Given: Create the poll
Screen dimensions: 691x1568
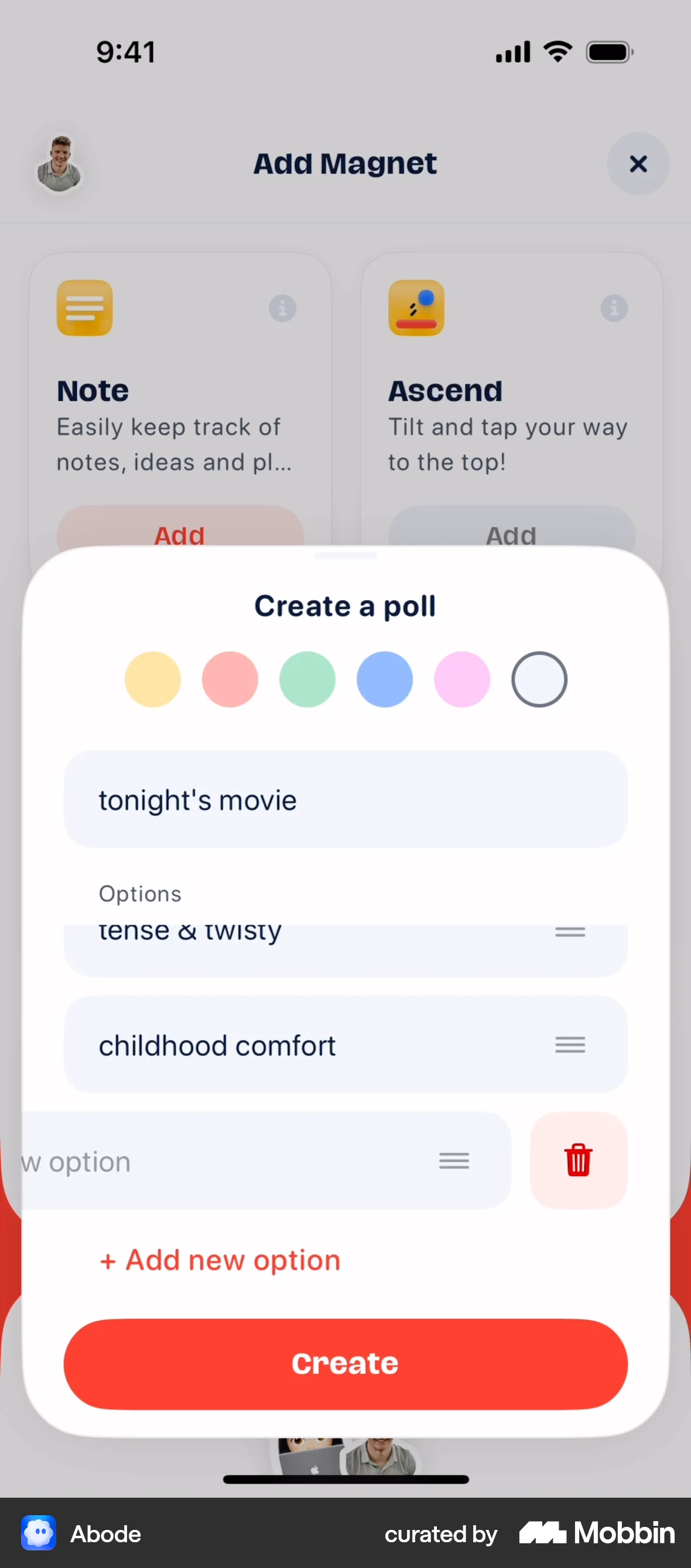Looking at the screenshot, I should [345, 1364].
